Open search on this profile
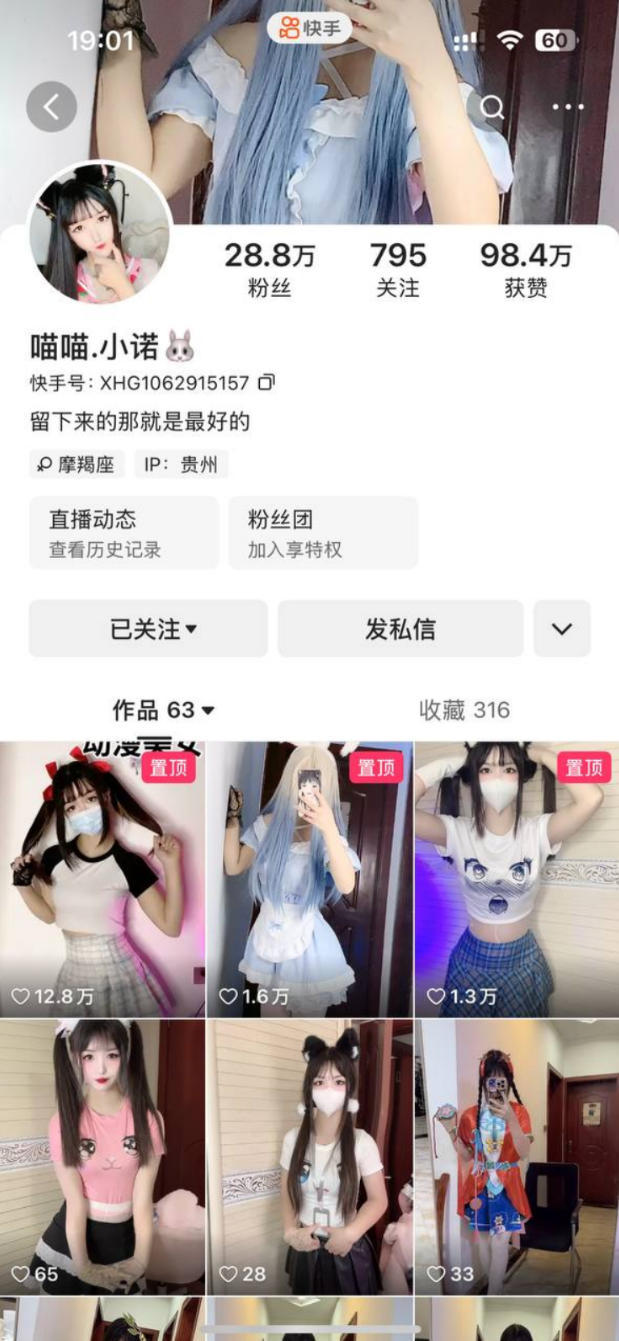This screenshot has height=1341, width=619. tap(492, 107)
